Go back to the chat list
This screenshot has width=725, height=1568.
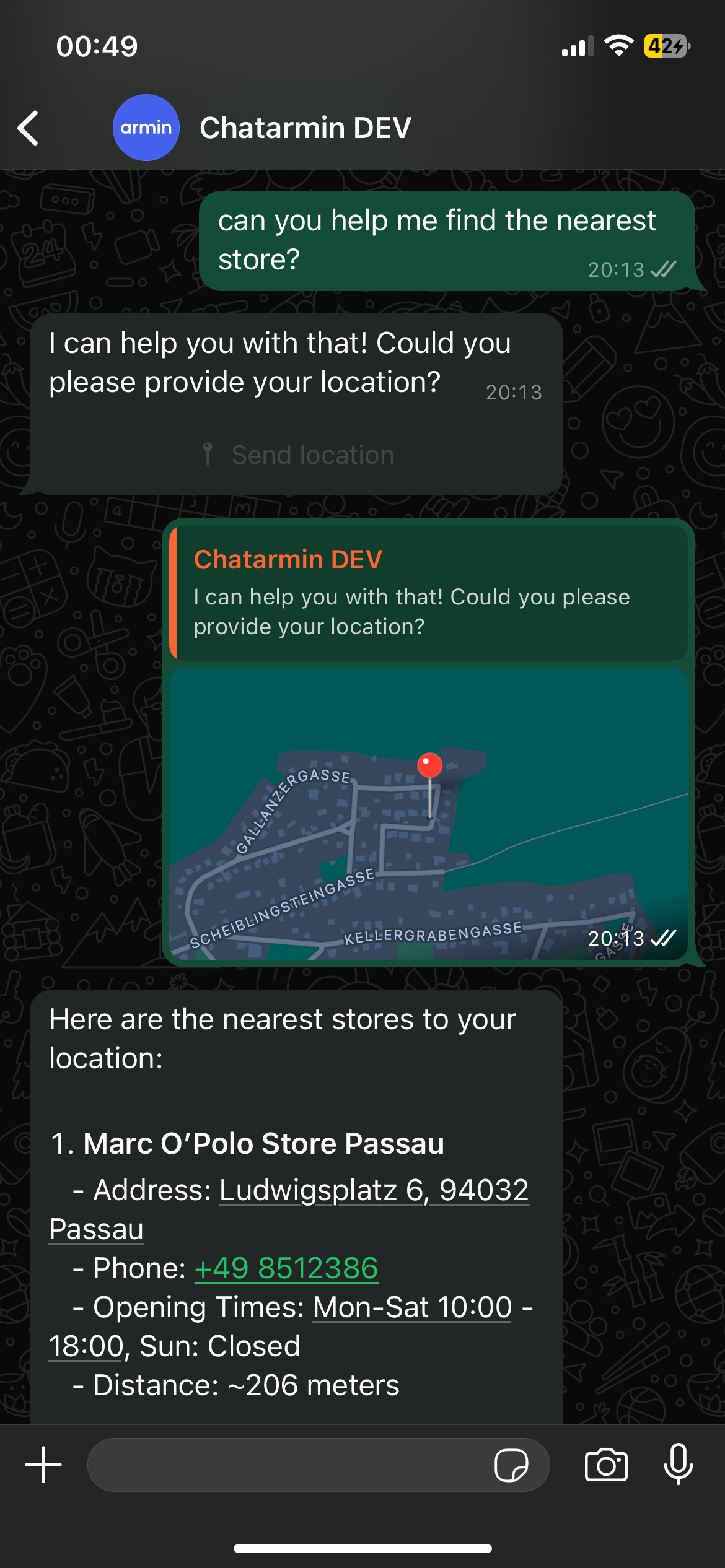click(29, 128)
